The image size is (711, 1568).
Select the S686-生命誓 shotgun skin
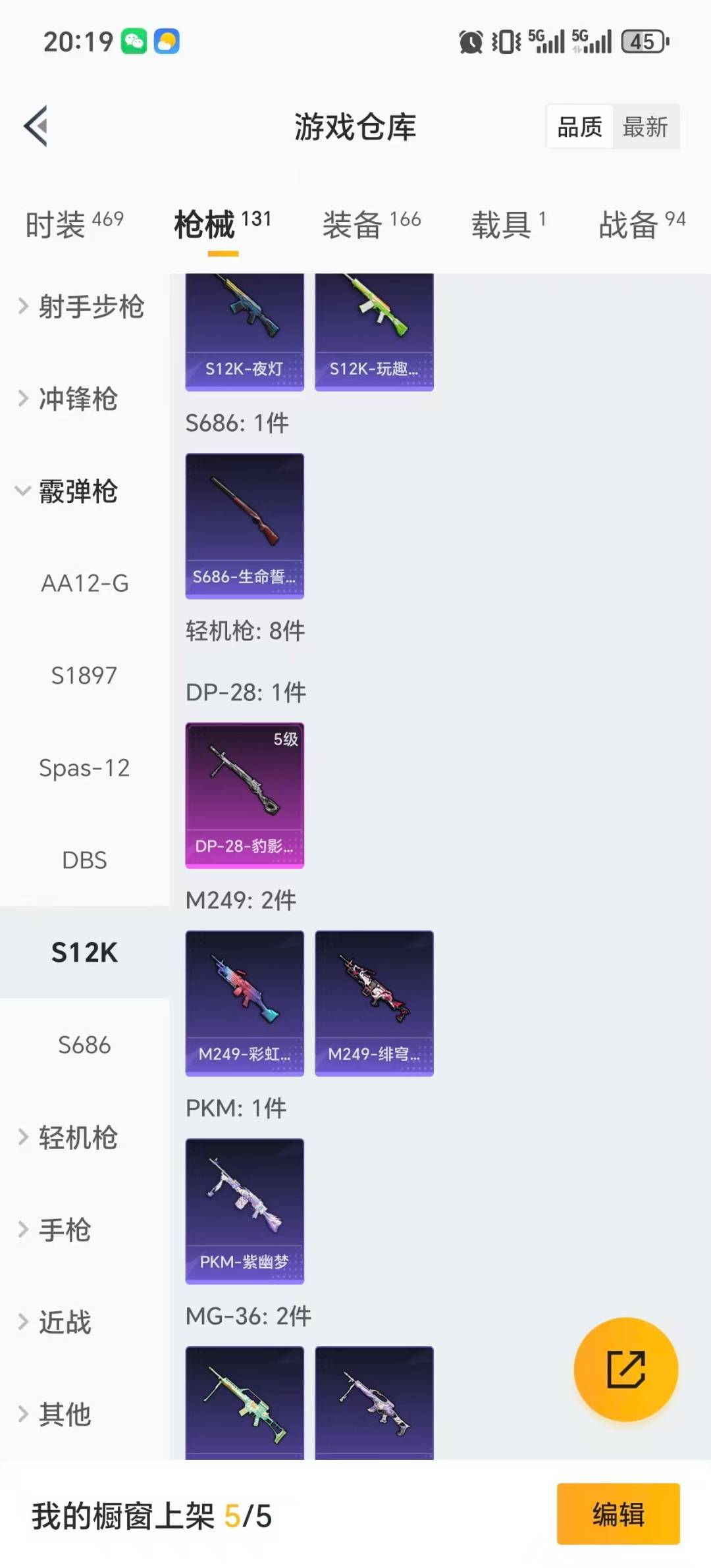[244, 525]
